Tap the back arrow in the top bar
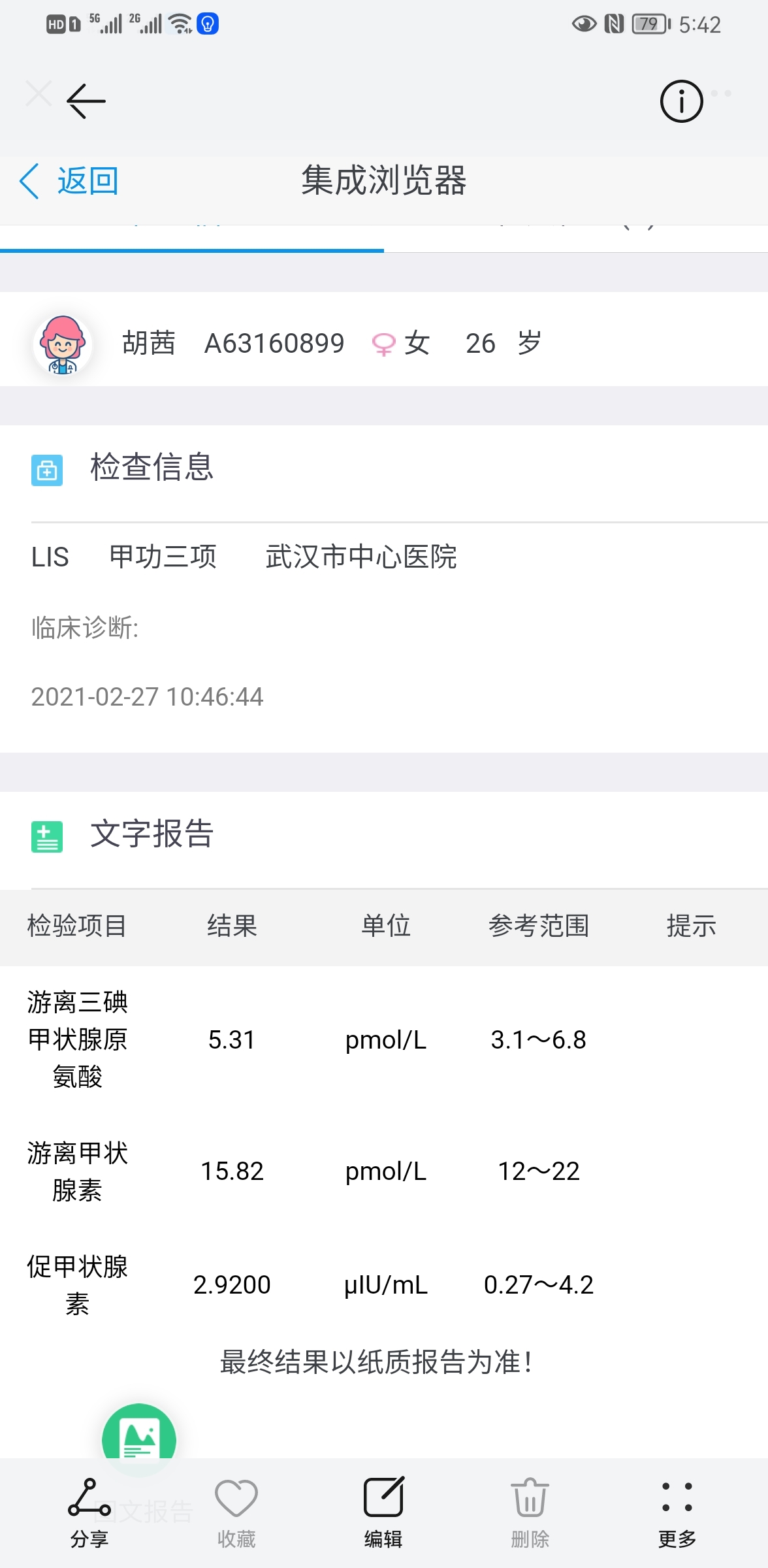The width and height of the screenshot is (768, 1568). point(86,101)
